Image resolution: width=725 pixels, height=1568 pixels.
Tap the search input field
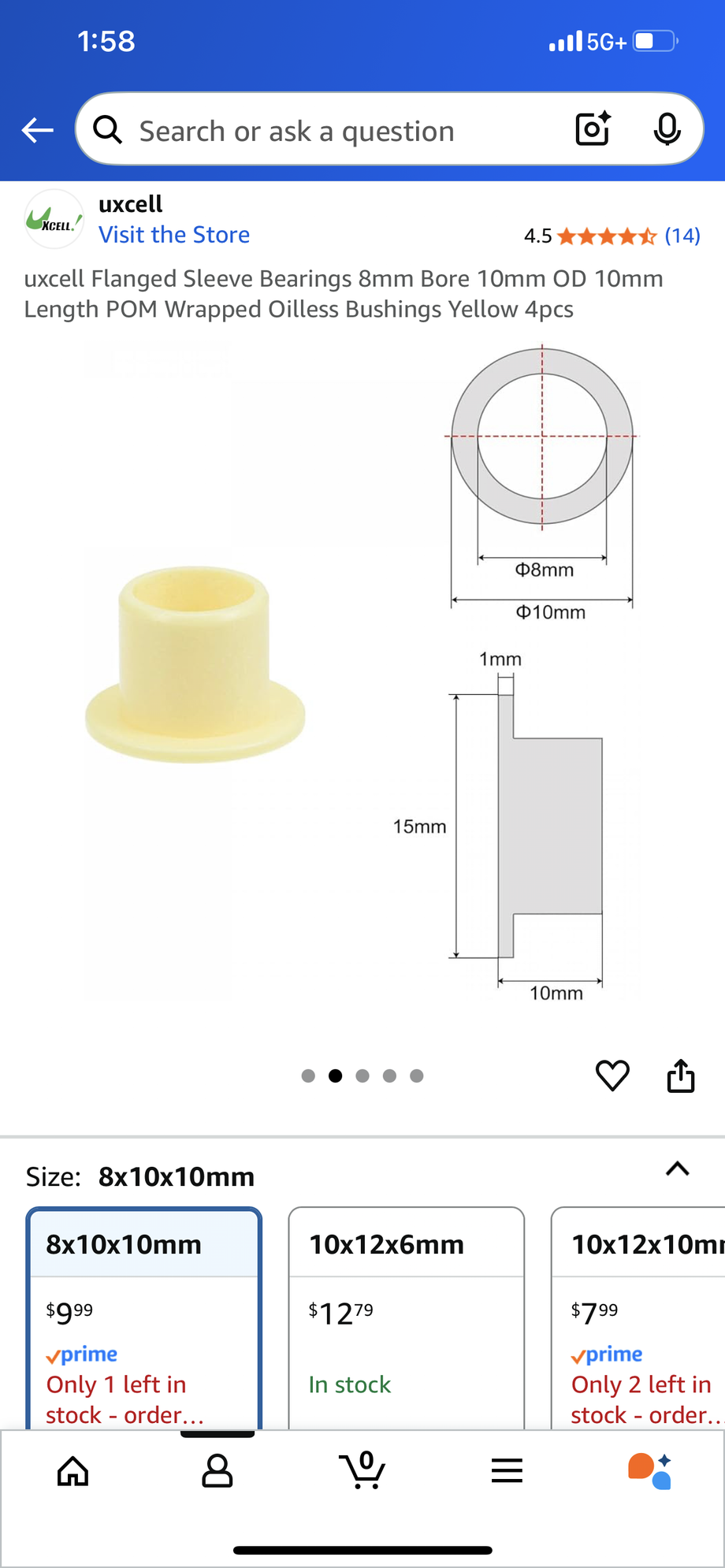tap(315, 130)
